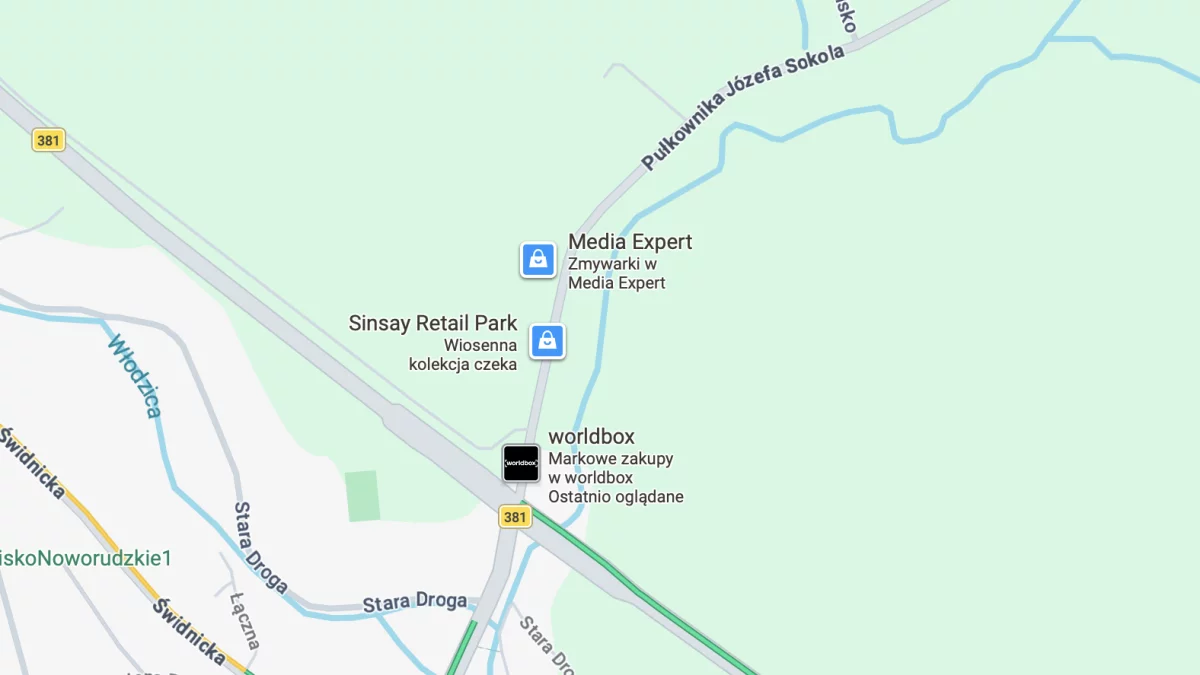Open the Media Expert place marker

[x=538, y=260]
